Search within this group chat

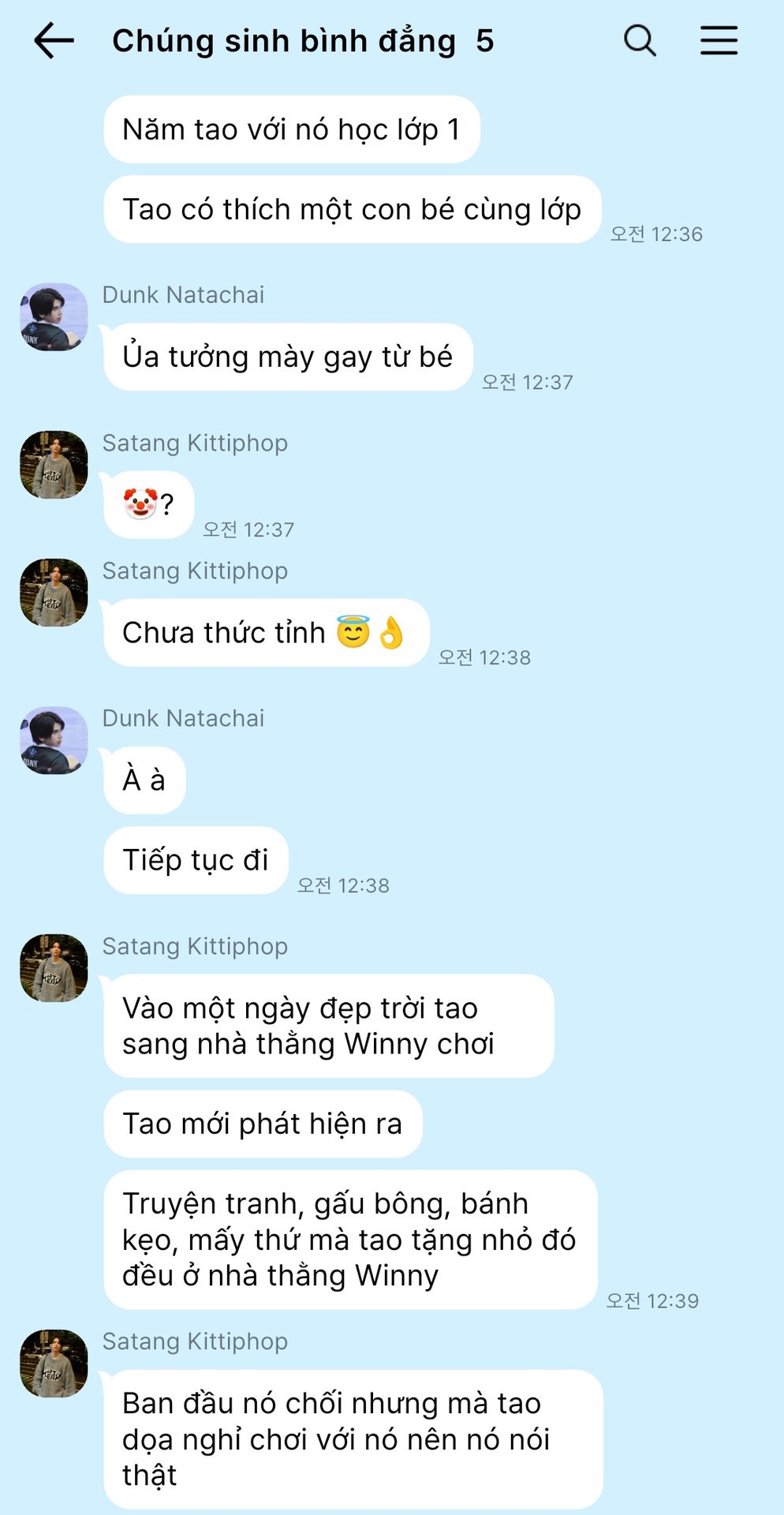[x=640, y=40]
